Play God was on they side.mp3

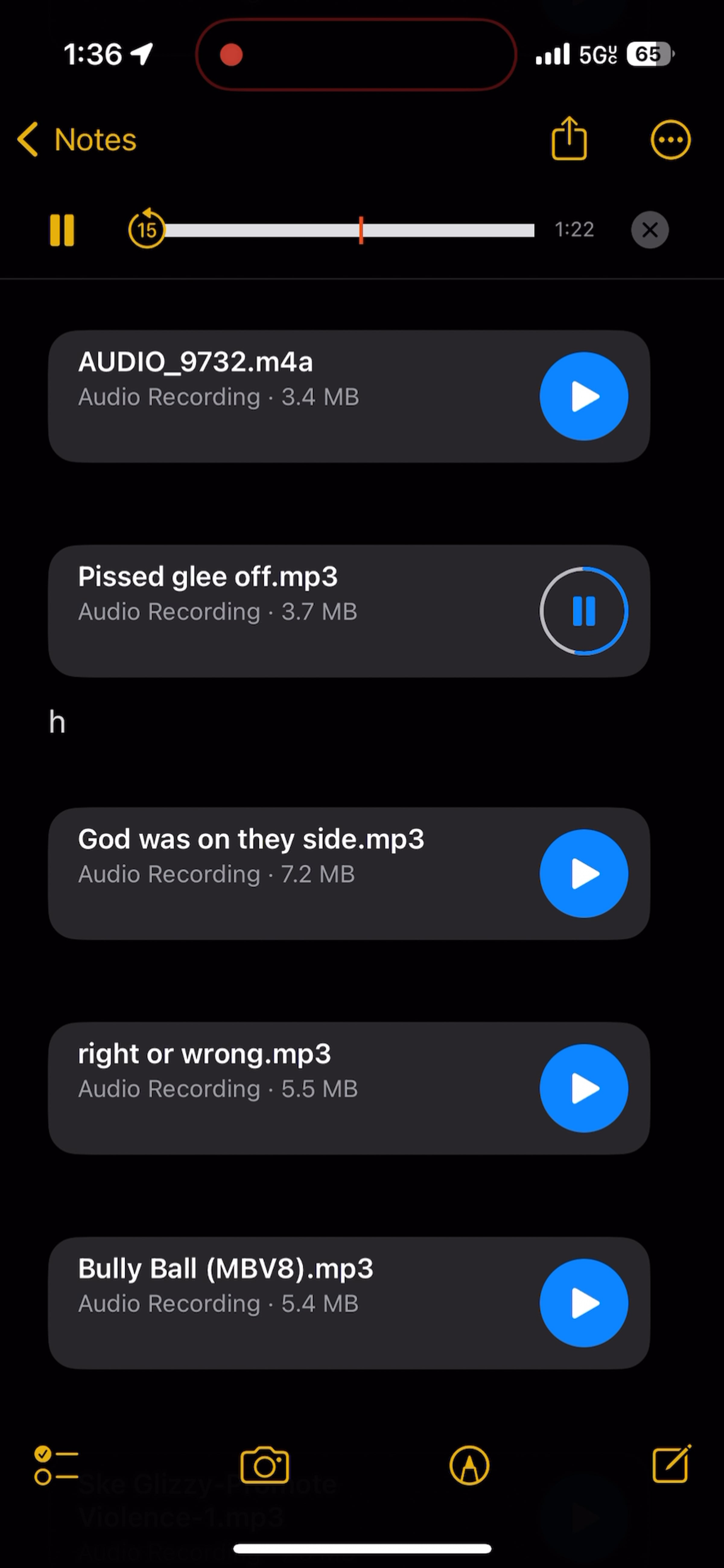pyautogui.click(x=583, y=873)
